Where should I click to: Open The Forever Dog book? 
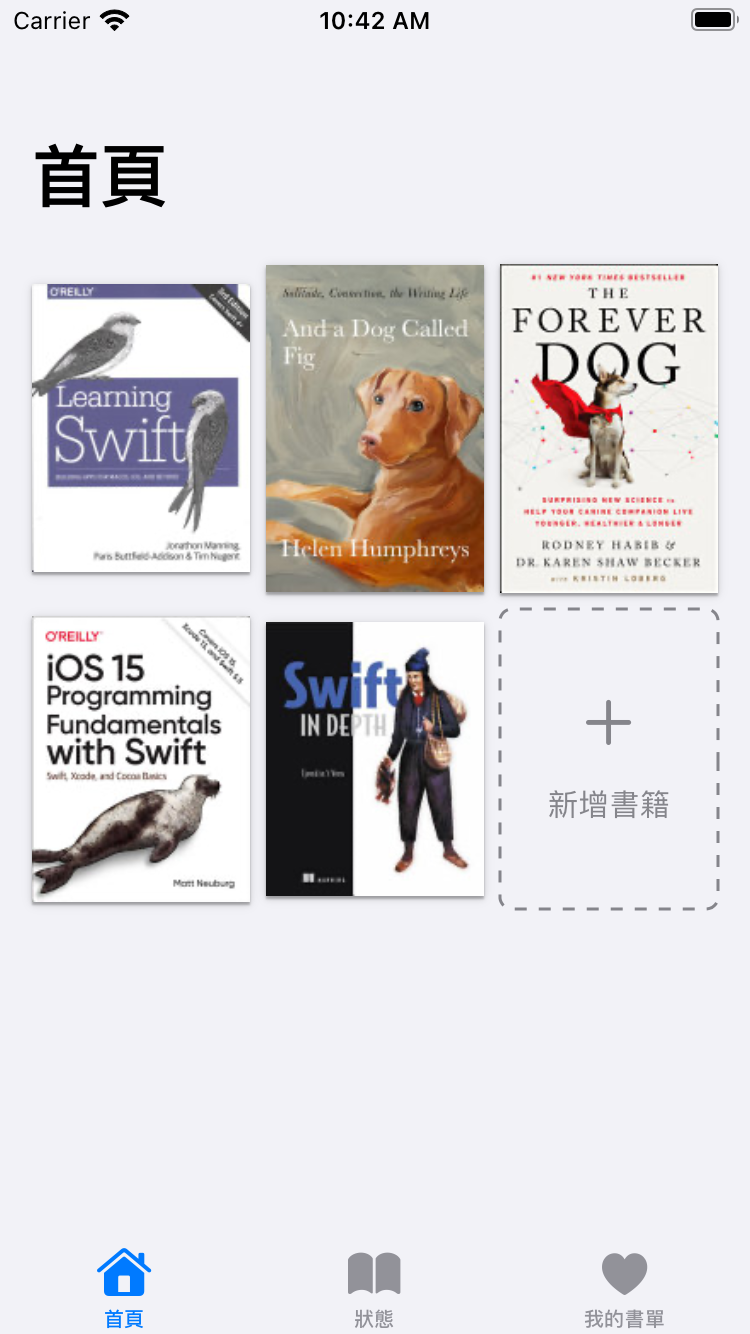[x=609, y=428]
